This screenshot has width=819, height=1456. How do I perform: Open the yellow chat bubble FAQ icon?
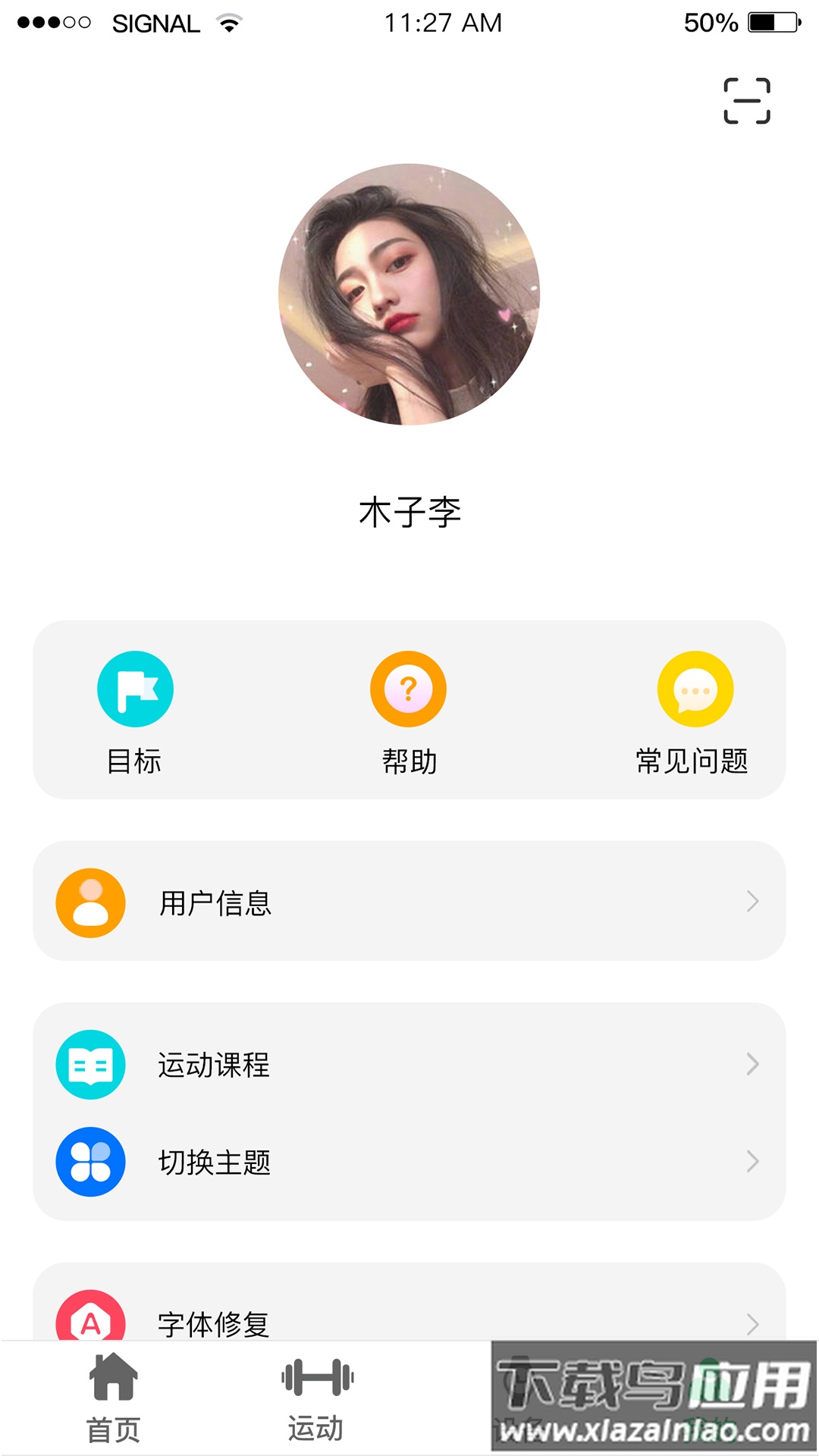tap(695, 689)
